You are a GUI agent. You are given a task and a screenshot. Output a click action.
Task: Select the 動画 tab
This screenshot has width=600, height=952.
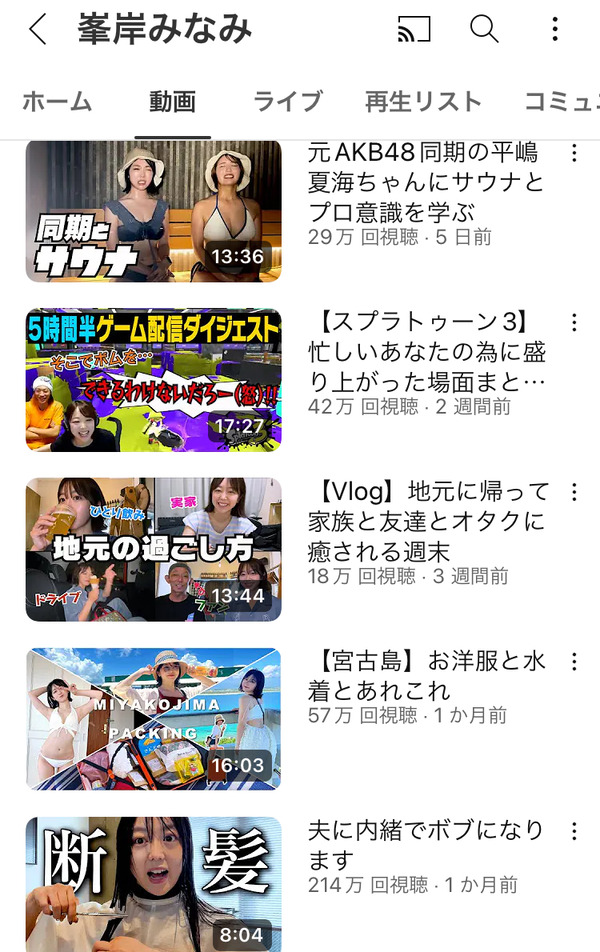[172, 101]
